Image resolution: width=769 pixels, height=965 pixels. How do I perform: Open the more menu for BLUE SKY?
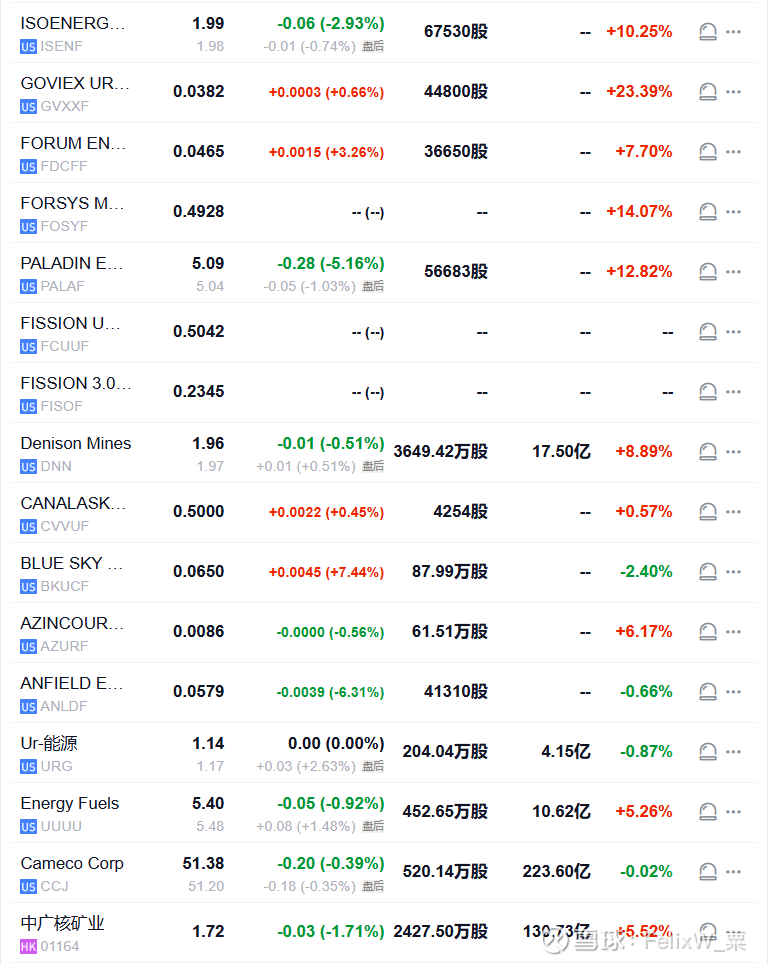pyautogui.click(x=735, y=571)
